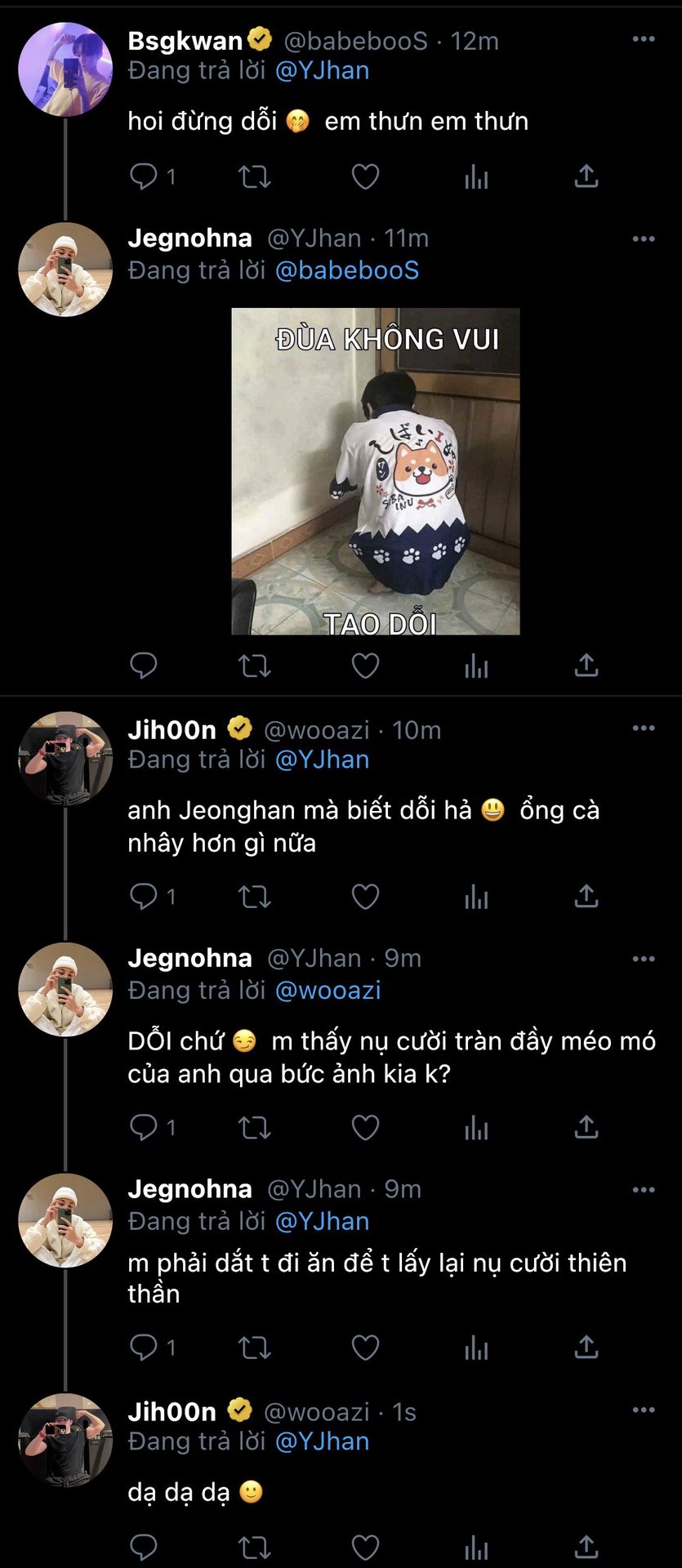Image resolution: width=682 pixels, height=1568 pixels.
Task: Reply to Jih00n's "anh Jeonghan" tweet
Action: click(x=145, y=897)
